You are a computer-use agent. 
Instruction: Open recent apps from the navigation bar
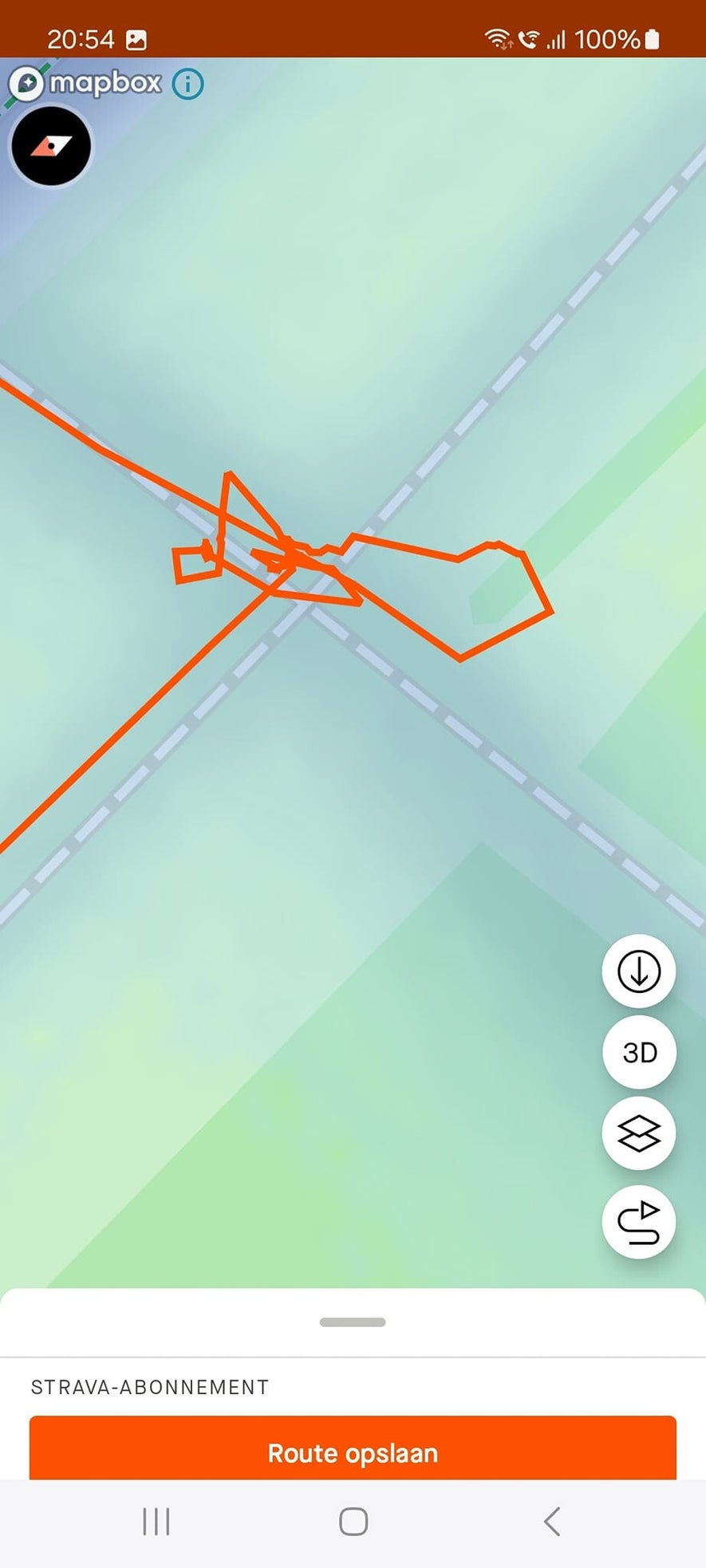[156, 1522]
